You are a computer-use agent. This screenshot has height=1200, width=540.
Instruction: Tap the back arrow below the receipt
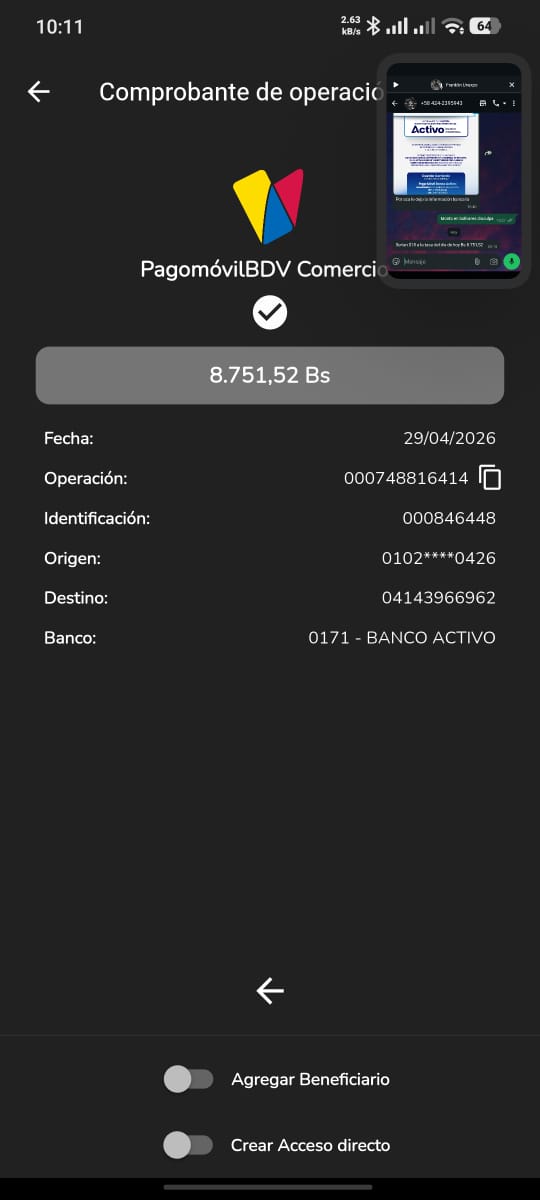coord(270,991)
